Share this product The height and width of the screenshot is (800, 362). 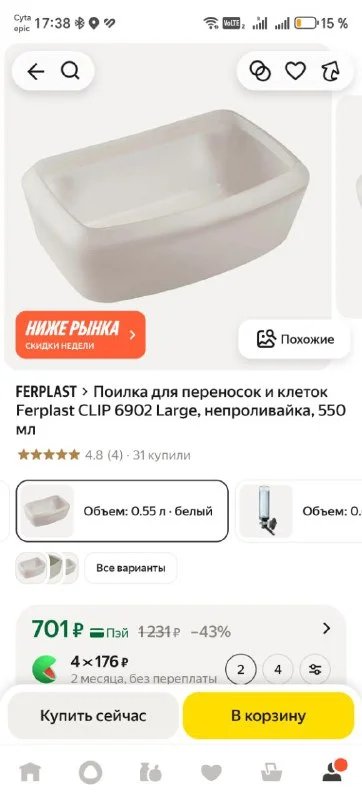point(330,71)
